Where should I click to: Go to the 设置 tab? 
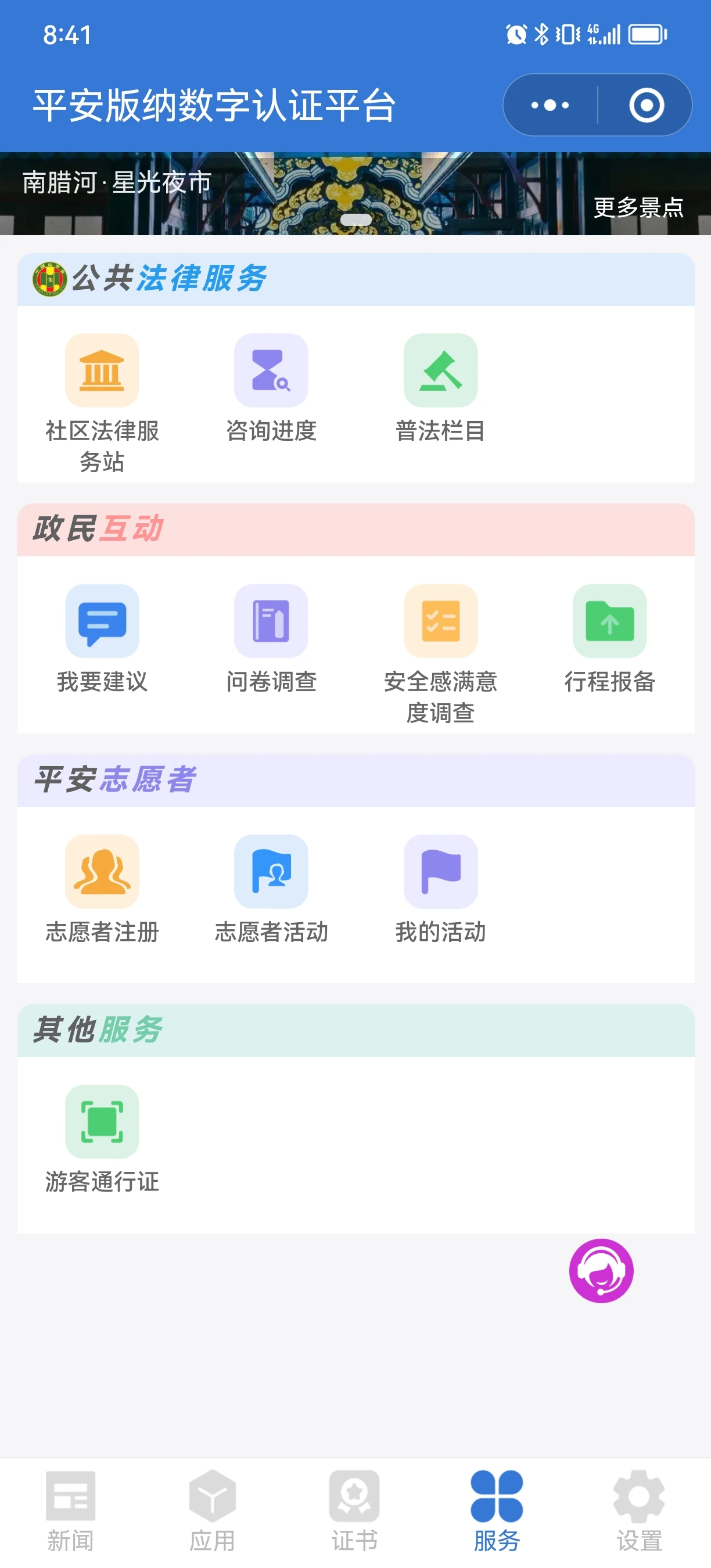(x=639, y=1510)
